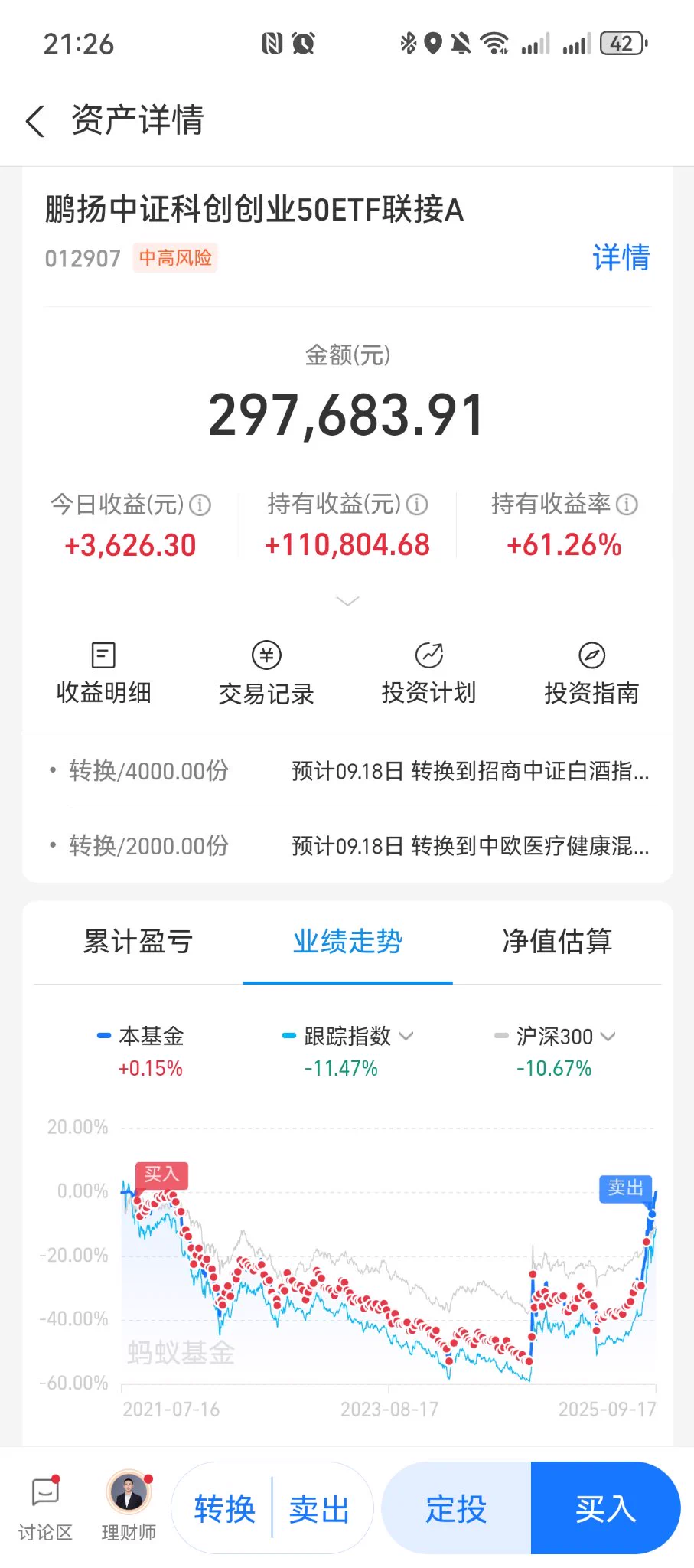Open 收益明细
The width and height of the screenshot is (694, 1568).
(x=103, y=673)
